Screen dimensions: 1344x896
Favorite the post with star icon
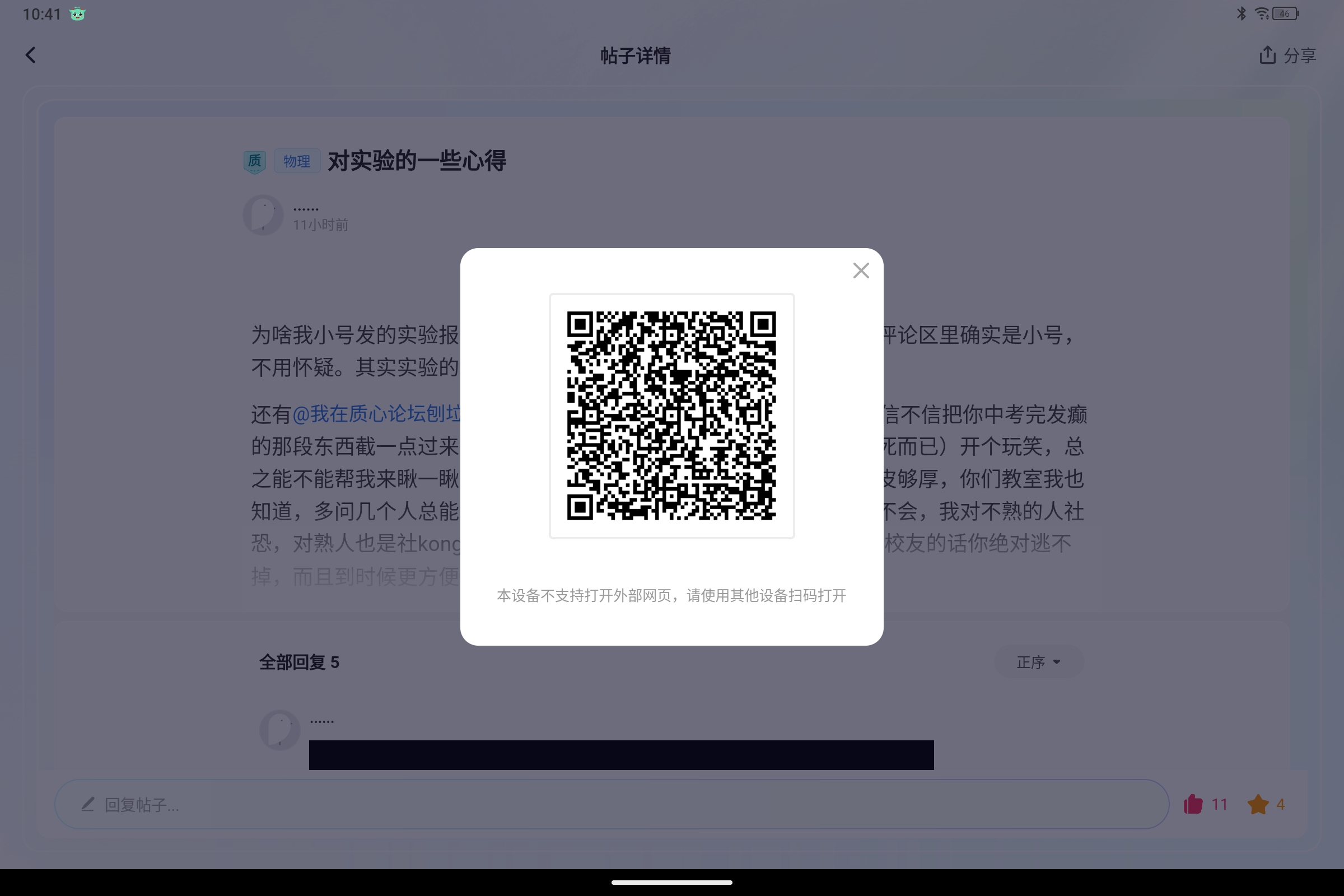[1258, 804]
